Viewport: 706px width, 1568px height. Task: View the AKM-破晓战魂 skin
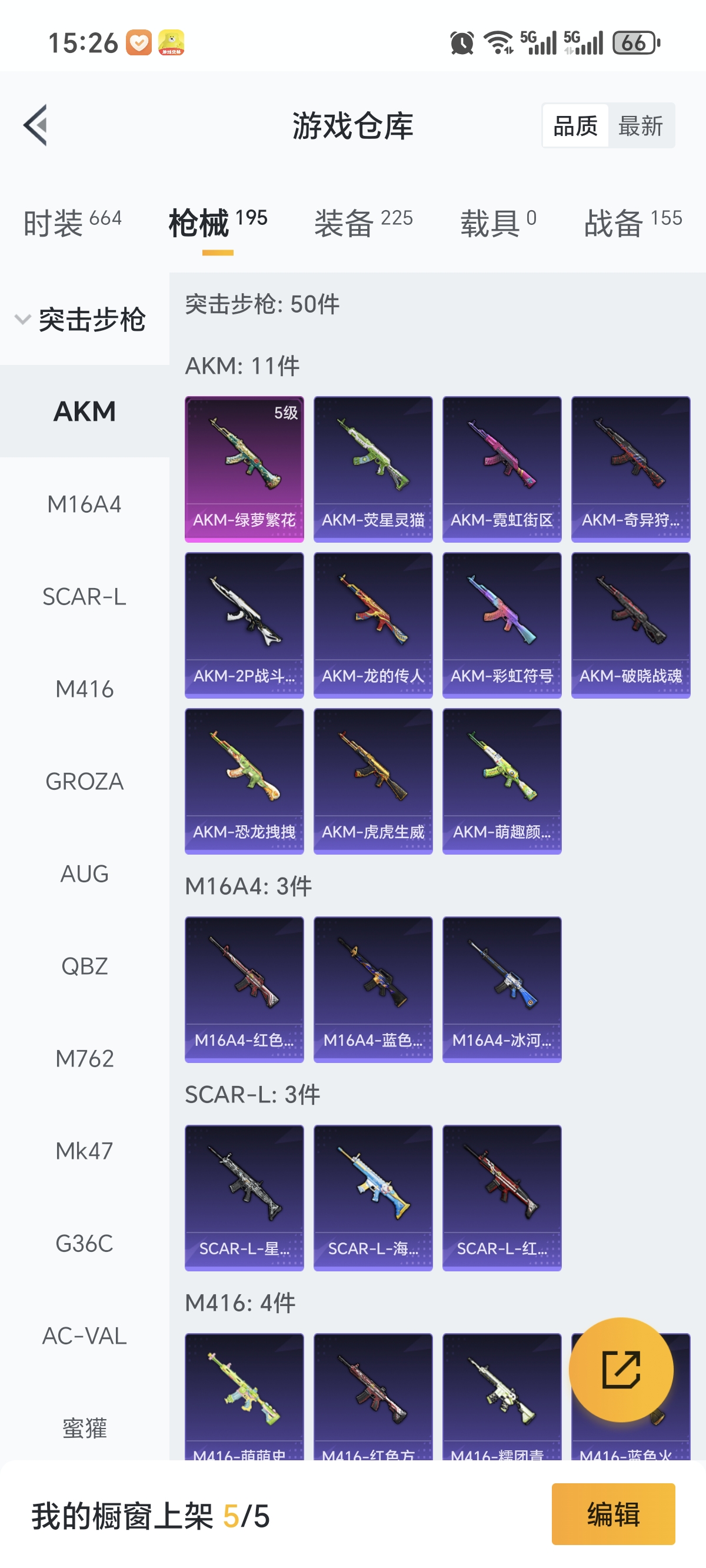click(x=631, y=624)
